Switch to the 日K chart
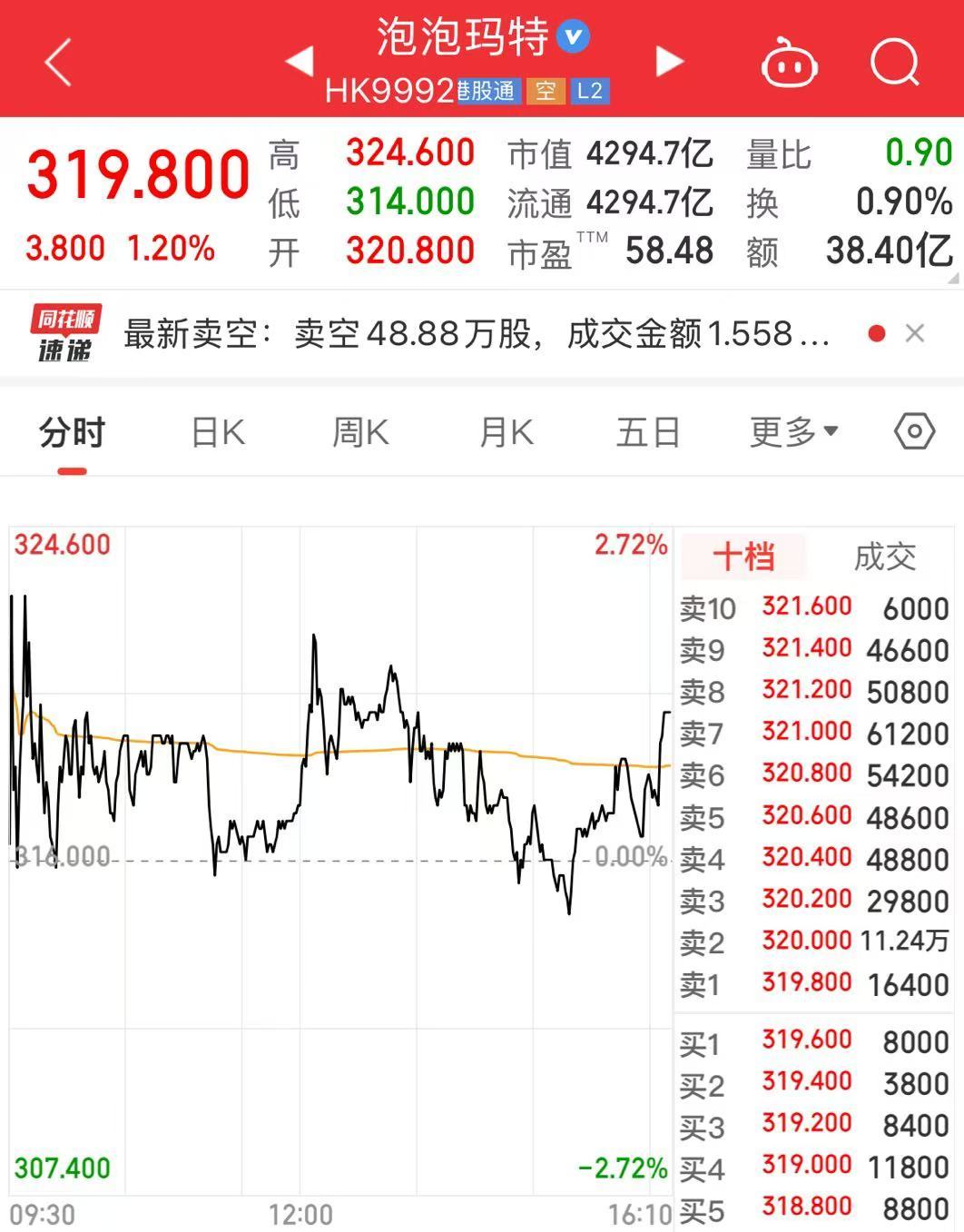This screenshot has height=1232, width=964. point(218,433)
